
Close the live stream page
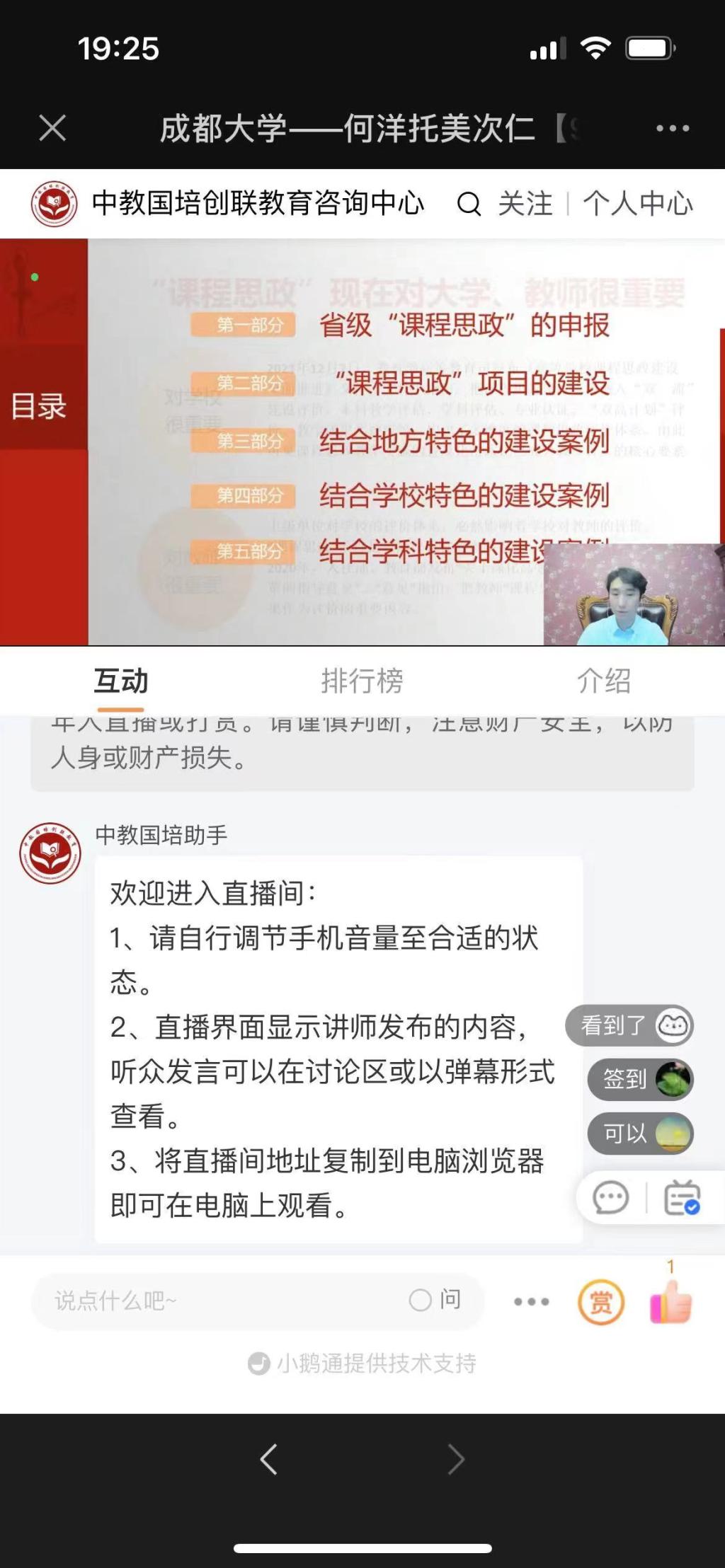[52, 128]
